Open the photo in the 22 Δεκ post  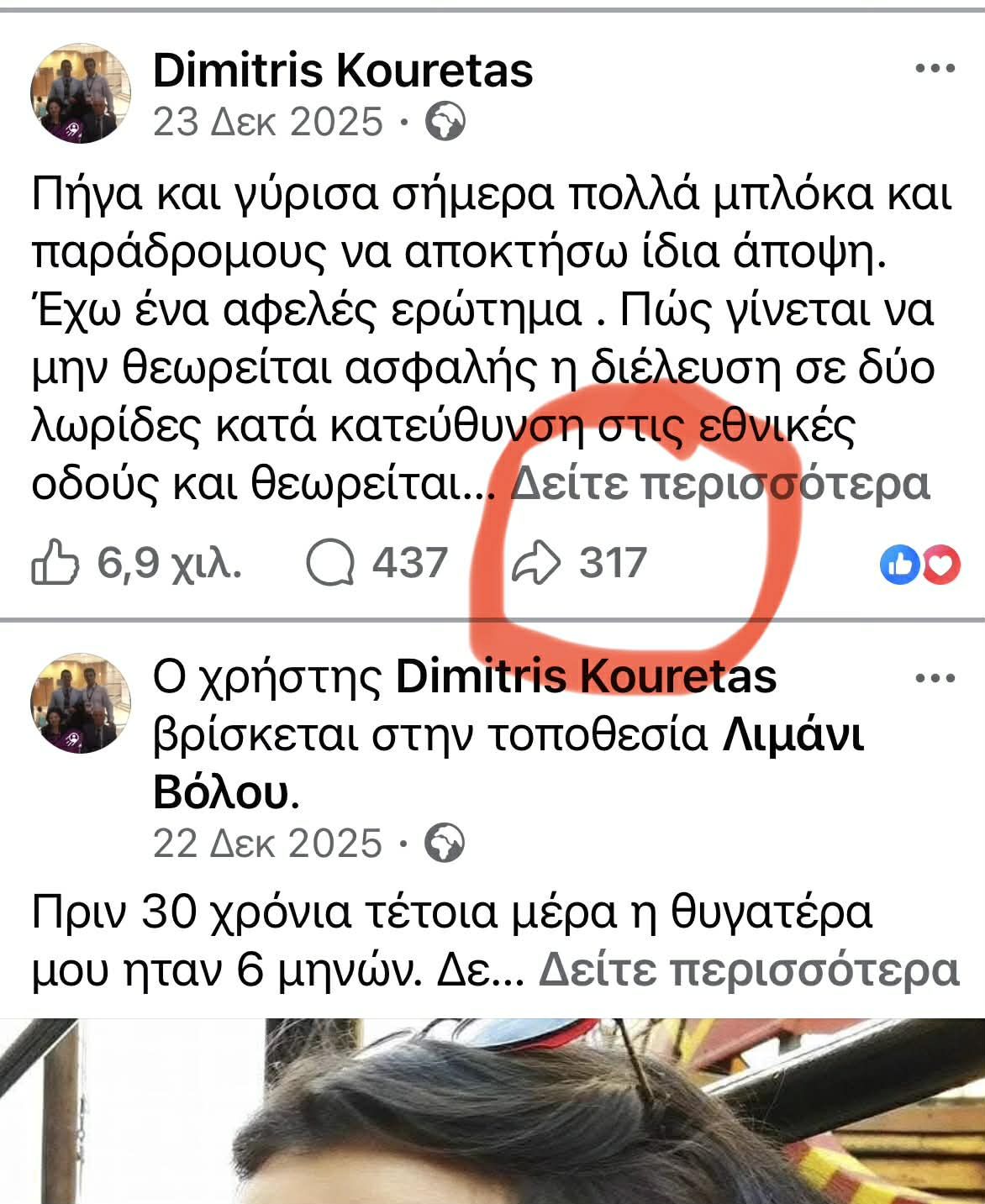pos(492,1109)
